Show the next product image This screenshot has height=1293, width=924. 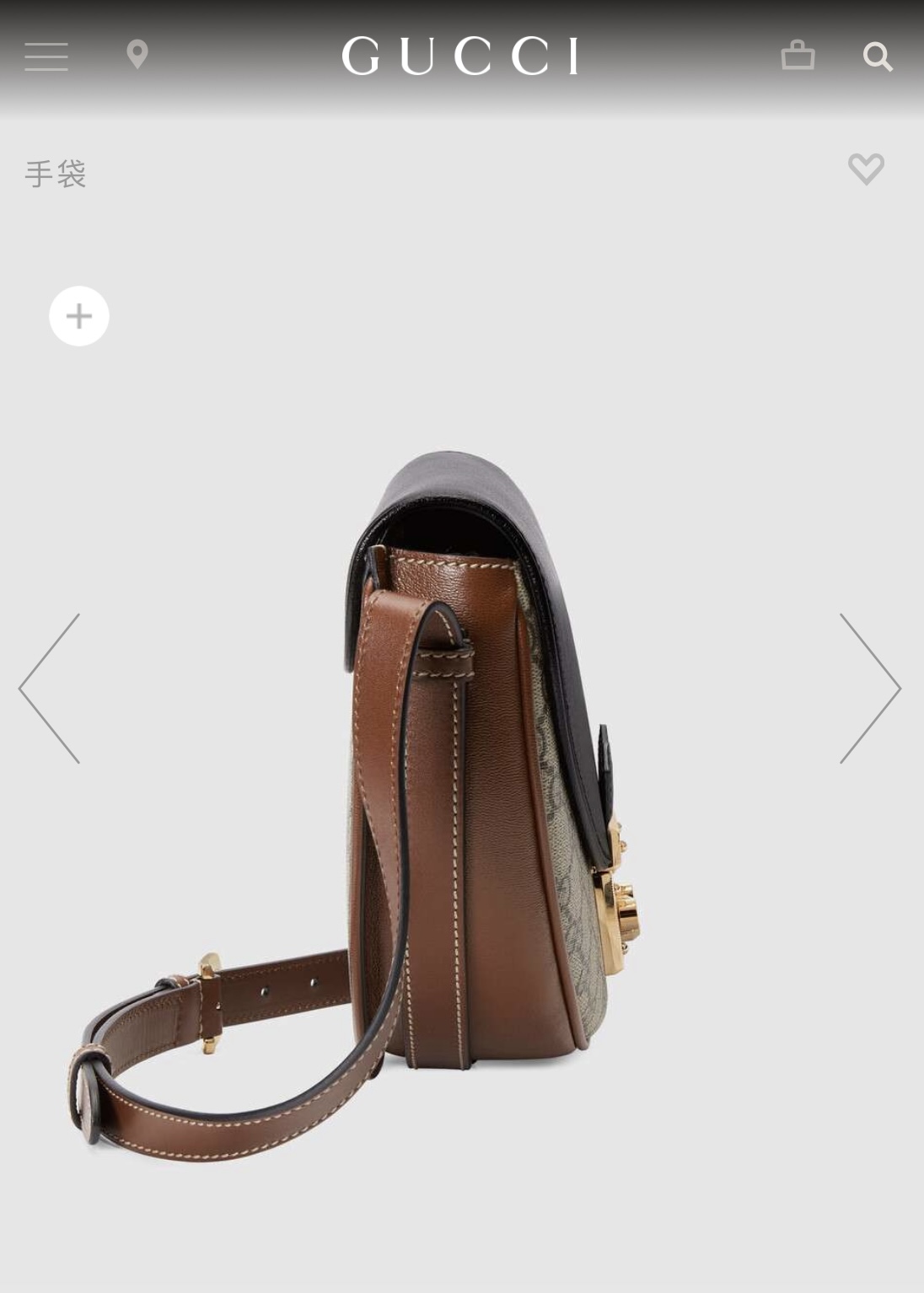pos(870,689)
